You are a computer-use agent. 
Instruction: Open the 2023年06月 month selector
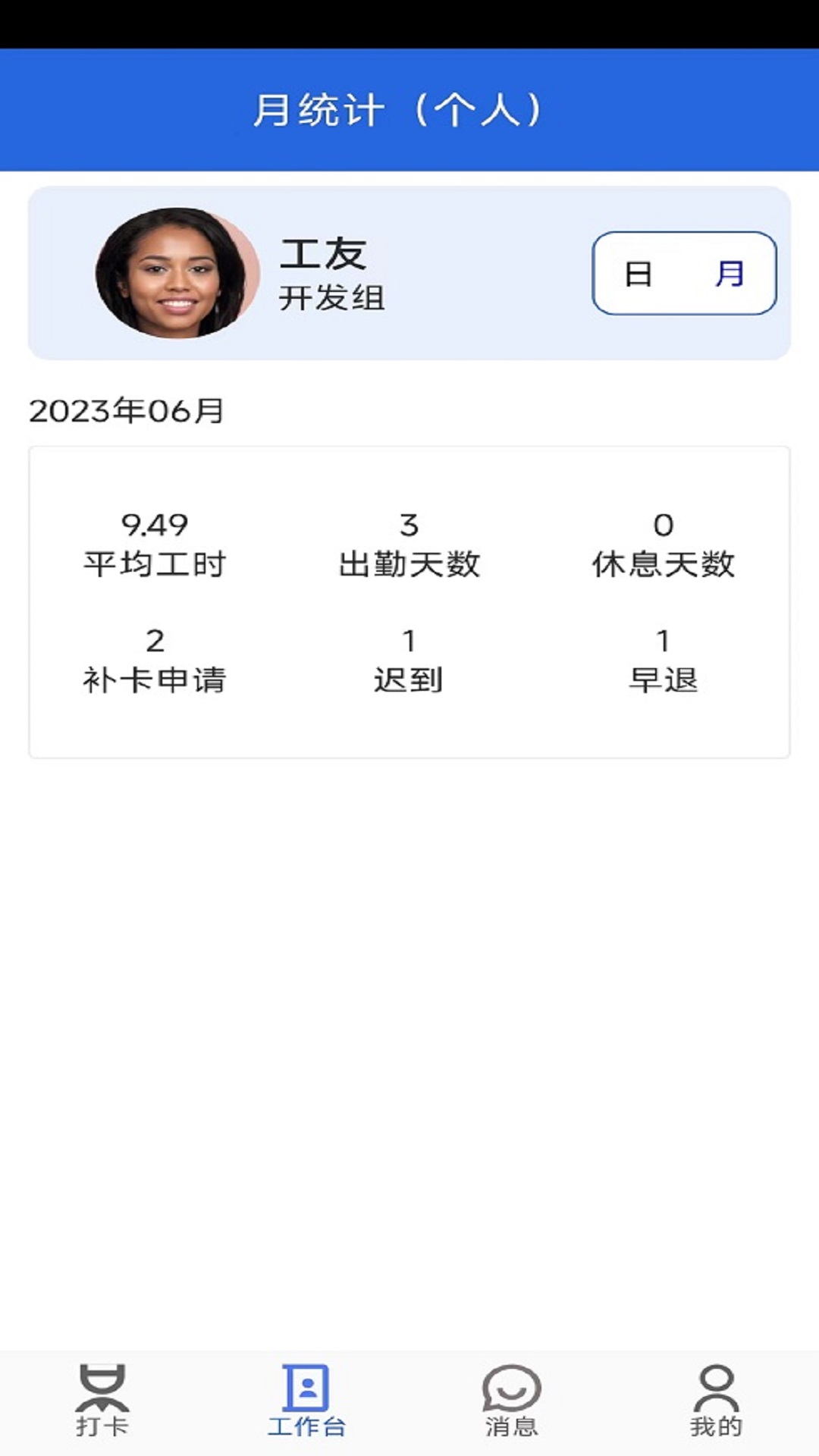tap(124, 409)
